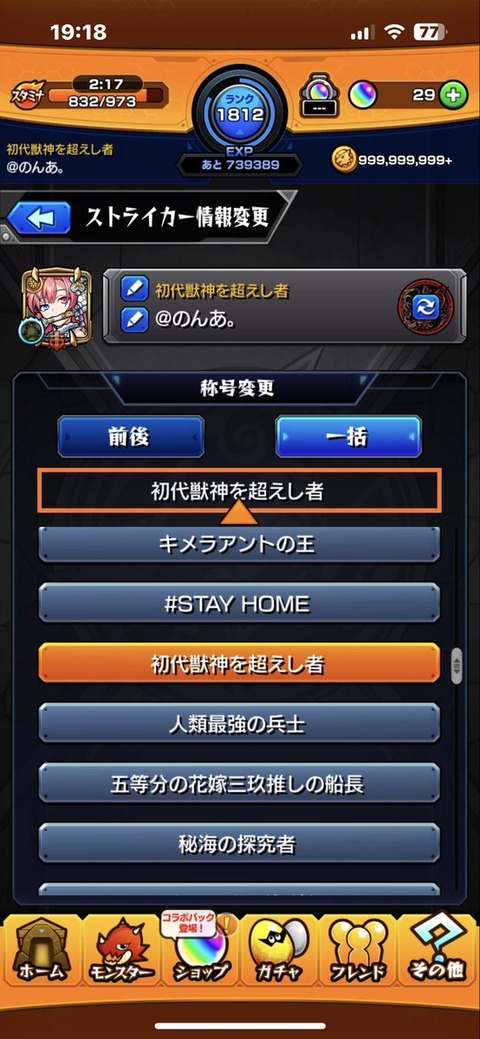This screenshot has height=1039, width=480.
Task: Switch to the 一括 mode
Action: 349,437
